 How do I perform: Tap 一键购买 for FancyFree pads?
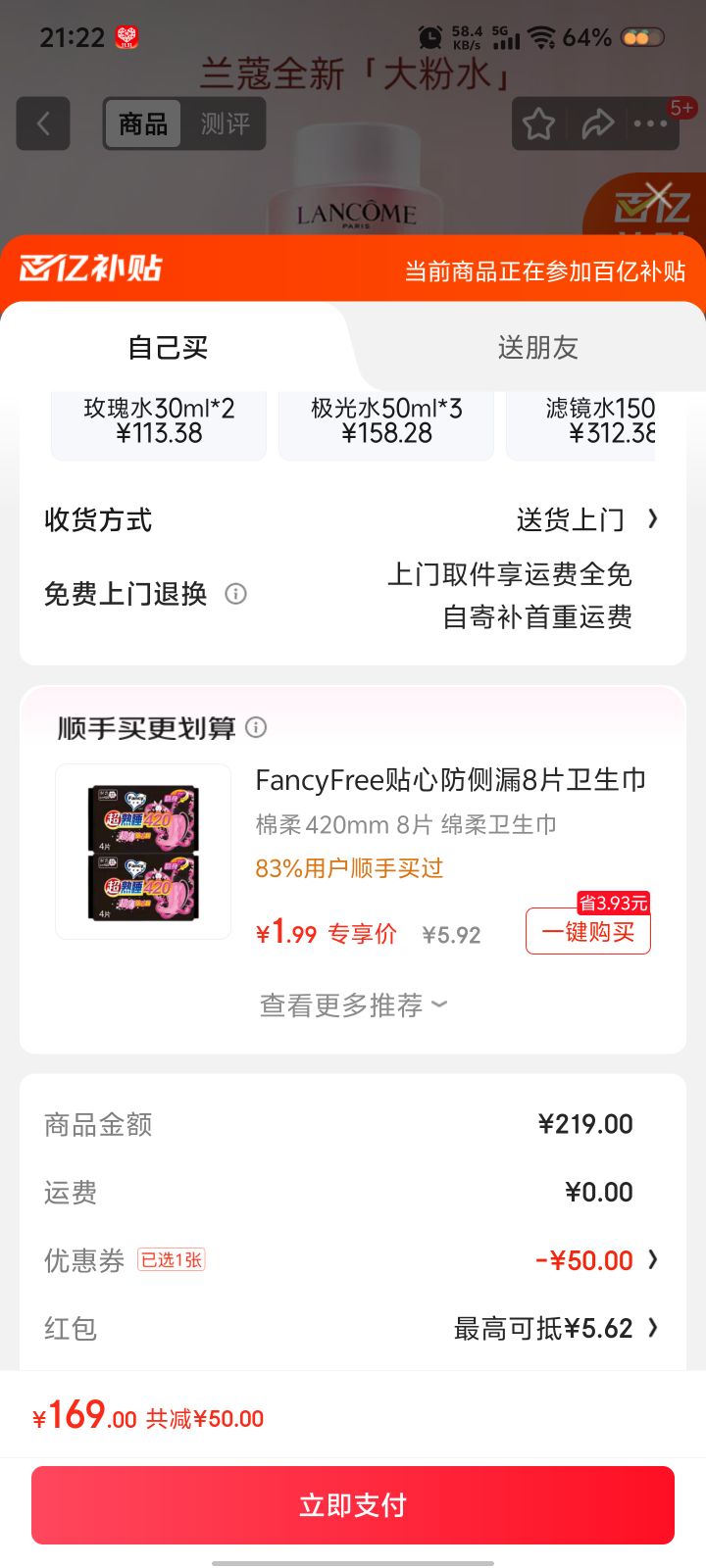point(588,931)
